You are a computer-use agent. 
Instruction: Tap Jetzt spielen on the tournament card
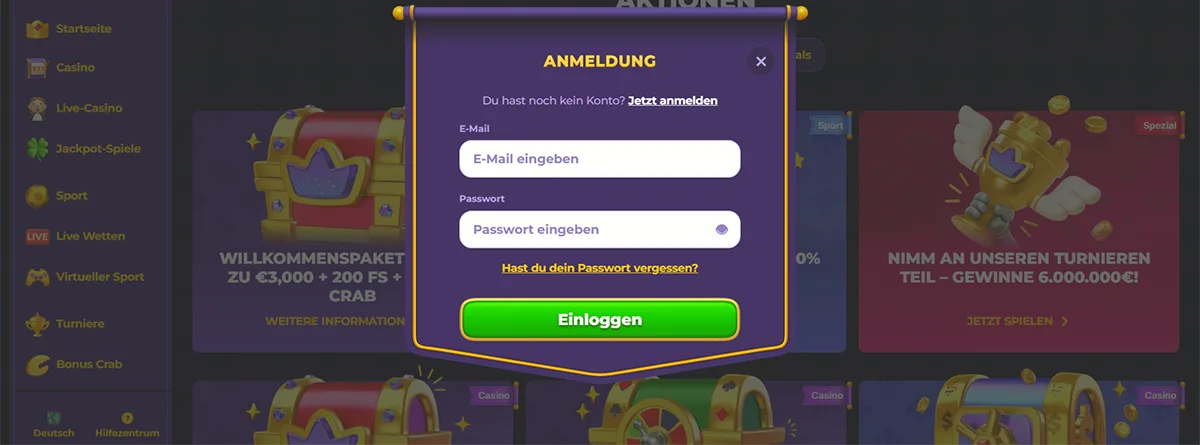pos(1017,321)
